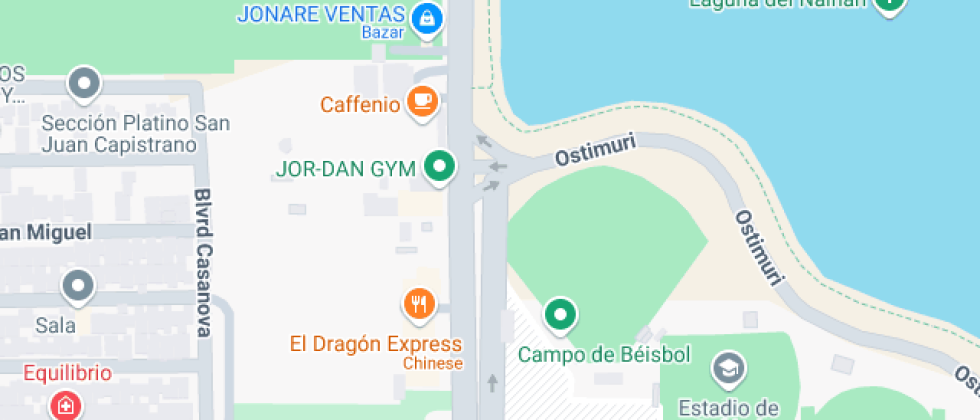This screenshot has width=980, height=420.
Task: Tap the El Dragón Express restaurant marker
Action: (418, 302)
